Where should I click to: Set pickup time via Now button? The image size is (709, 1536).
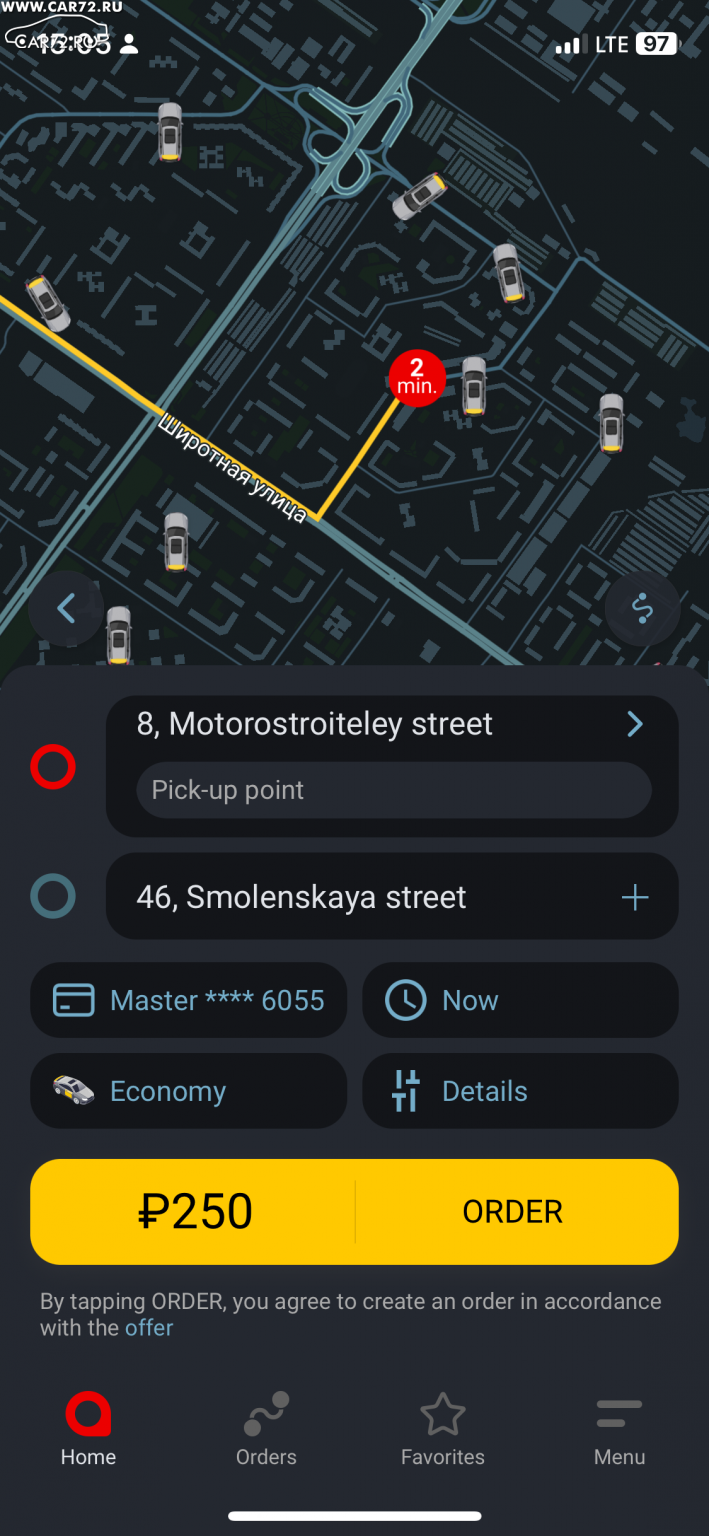point(520,1000)
